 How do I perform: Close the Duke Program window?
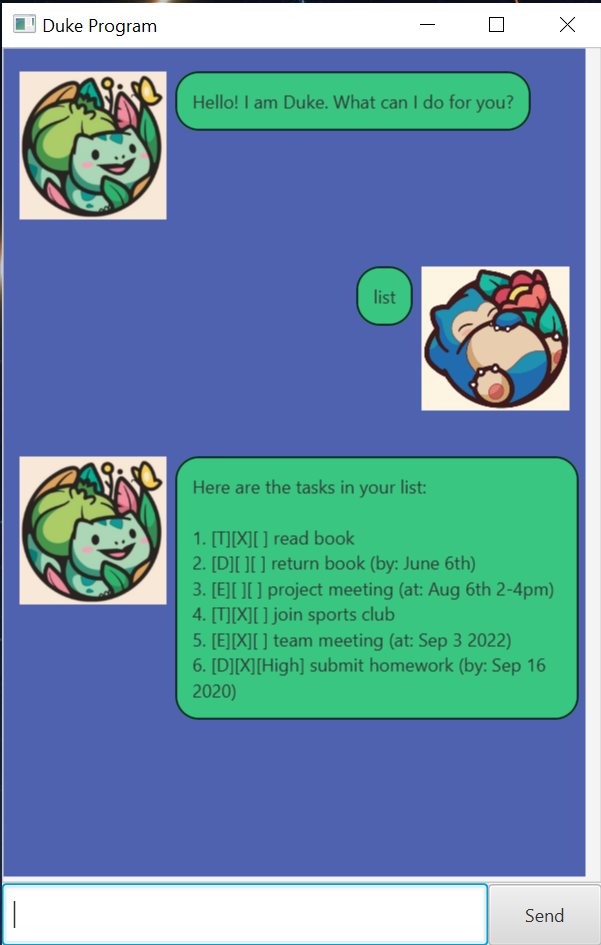pyautogui.click(x=567, y=25)
